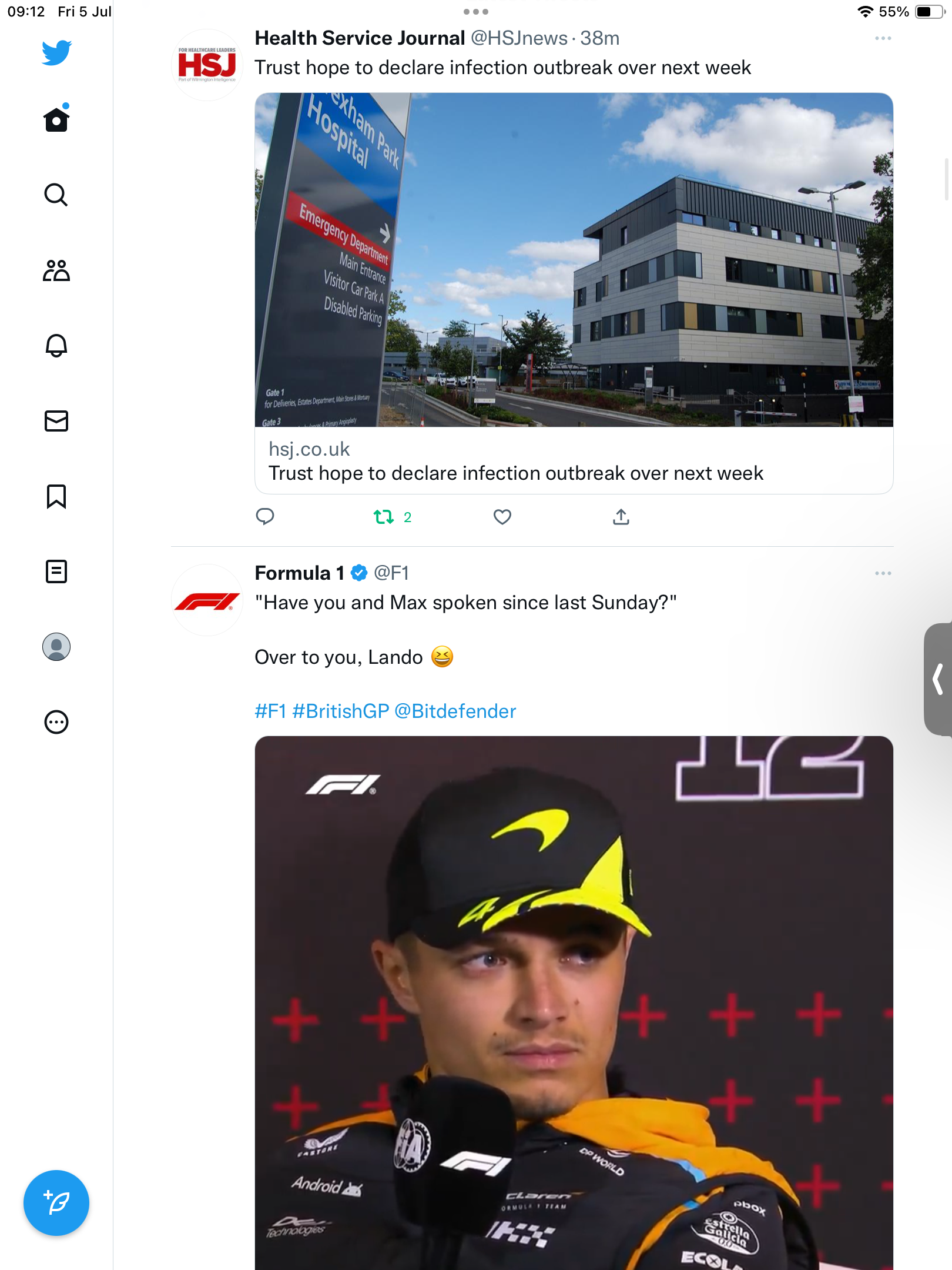Open the search tab
The width and height of the screenshot is (952, 1270).
click(x=56, y=195)
